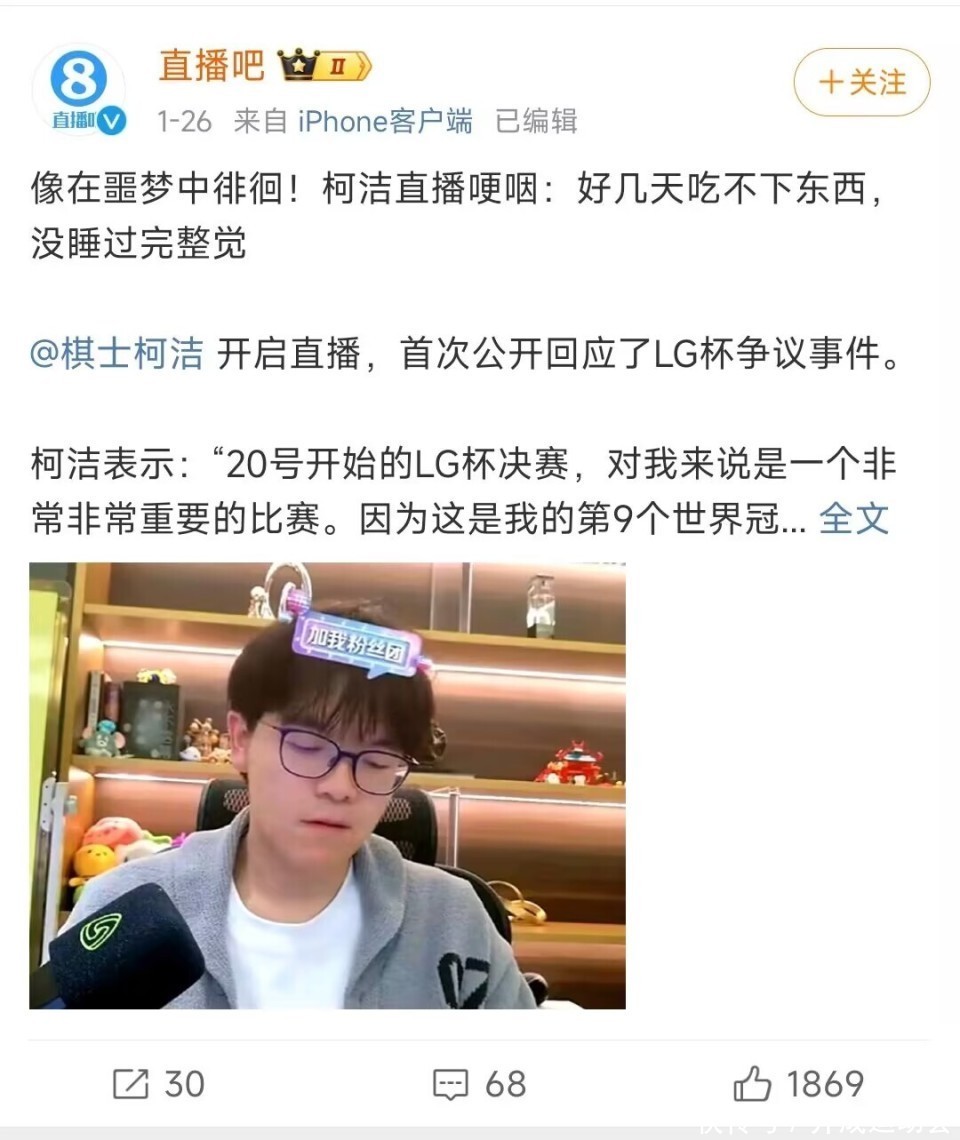960x1140 pixels.
Task: Follow 直播吧 with the +关注 button
Action: (x=861, y=82)
